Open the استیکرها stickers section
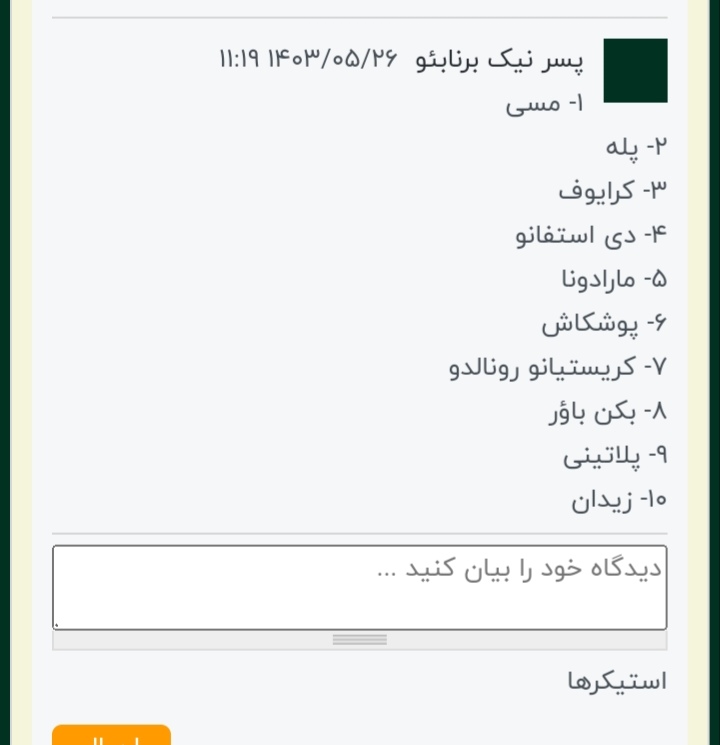 point(616,682)
